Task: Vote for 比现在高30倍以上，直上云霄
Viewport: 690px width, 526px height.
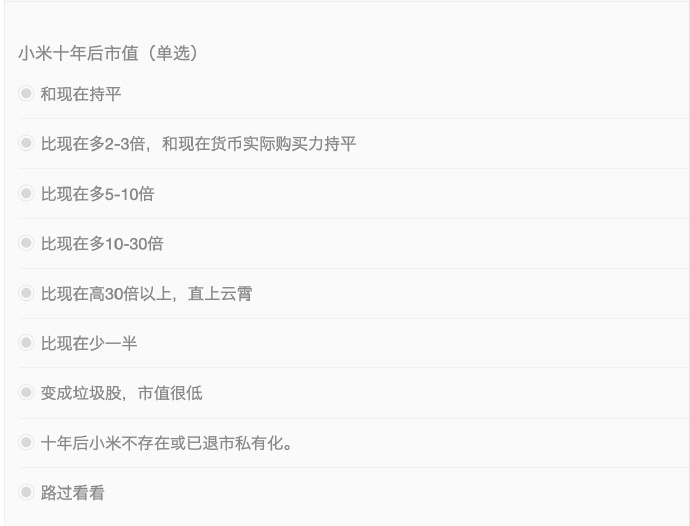Action: 27,293
